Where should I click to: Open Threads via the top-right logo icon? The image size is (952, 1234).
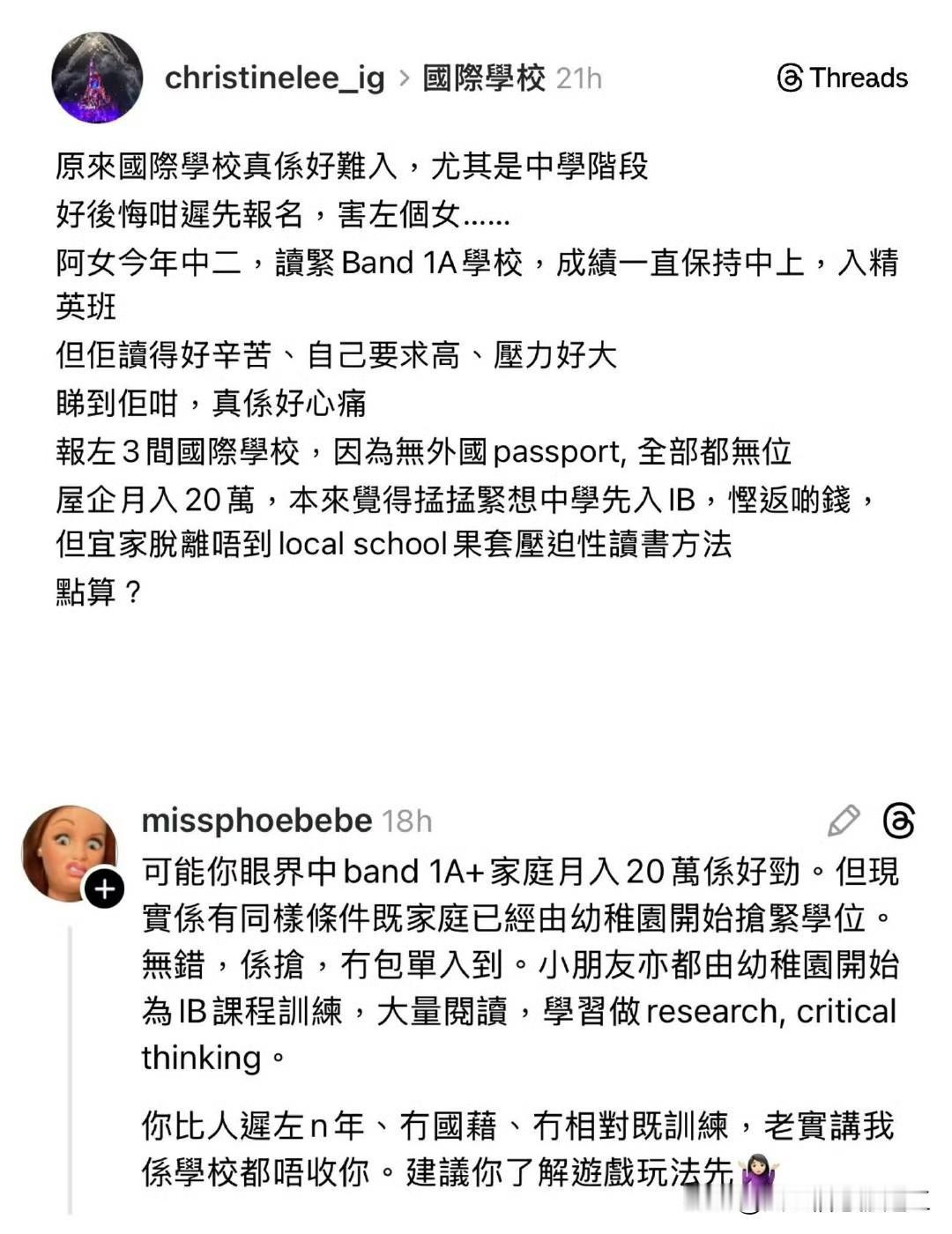792,78
